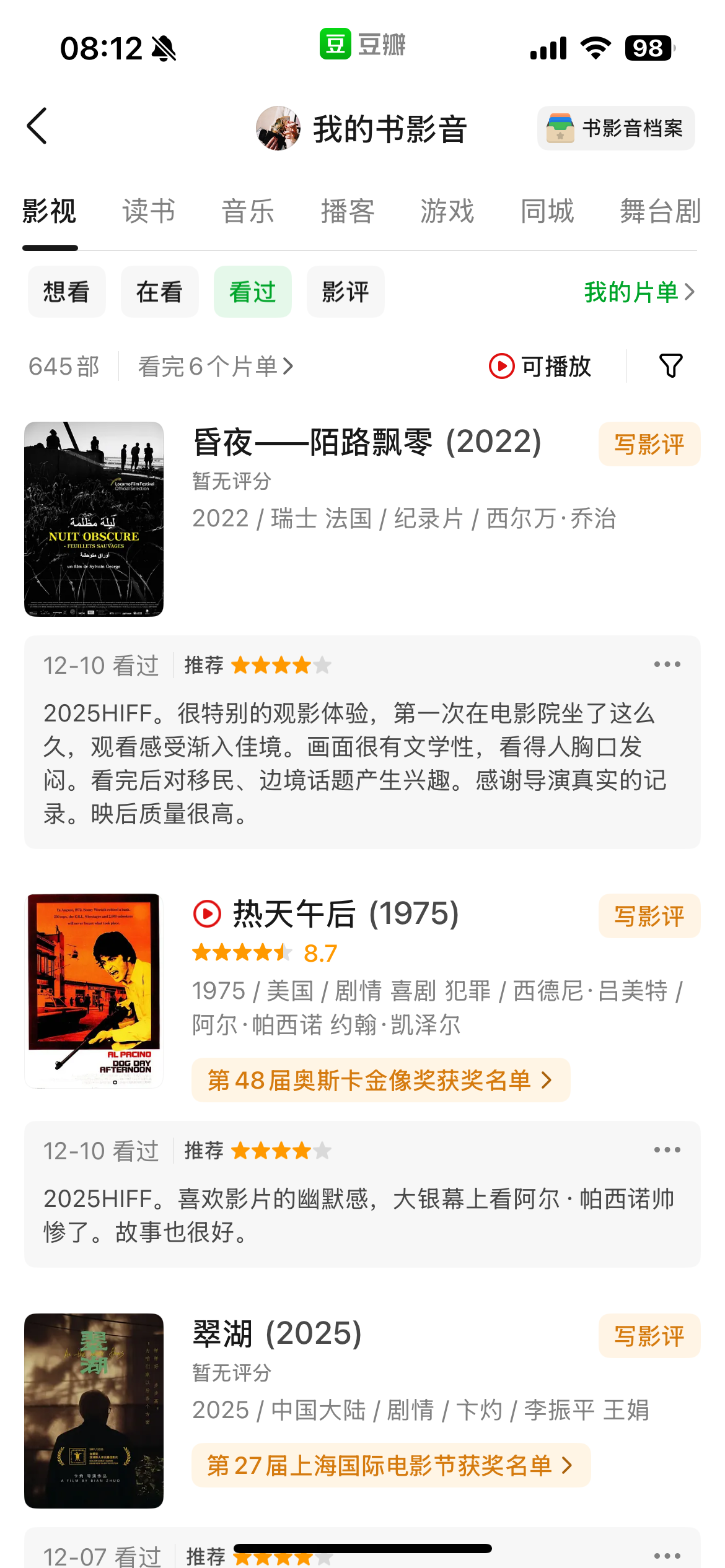Open 书影音档案 archive

615,128
